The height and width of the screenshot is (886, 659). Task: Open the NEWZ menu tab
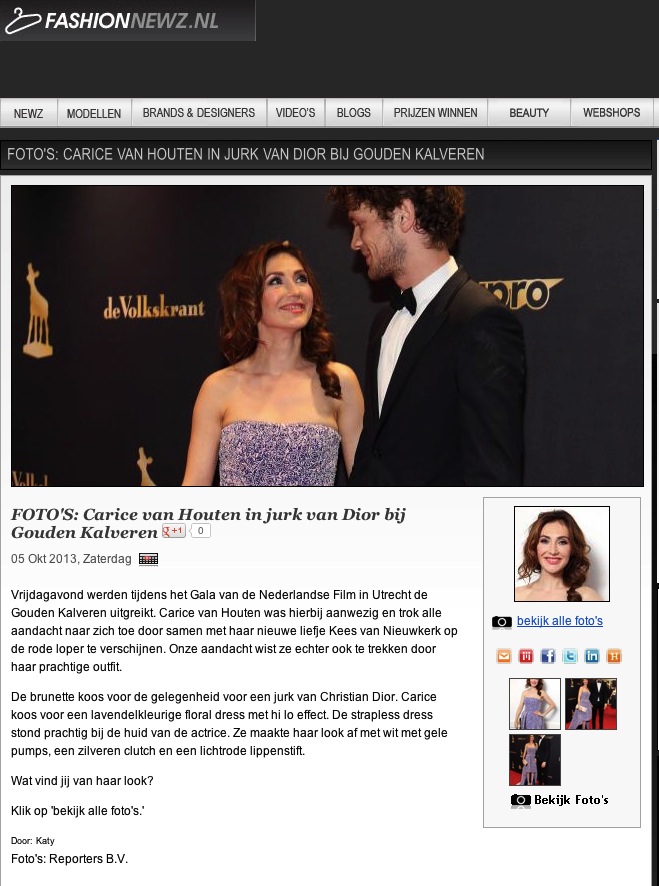click(x=29, y=113)
